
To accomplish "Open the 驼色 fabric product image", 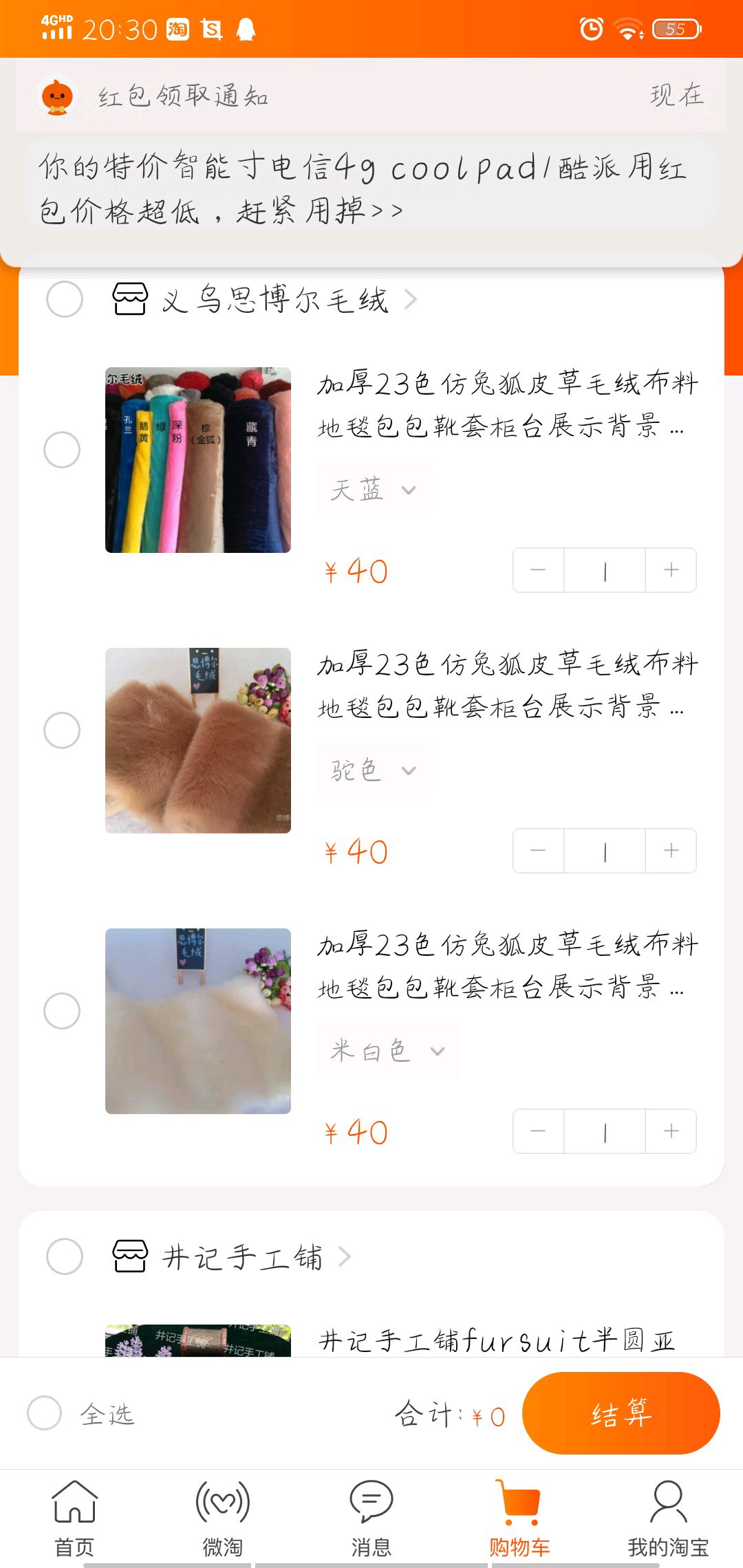I will click(198, 741).
